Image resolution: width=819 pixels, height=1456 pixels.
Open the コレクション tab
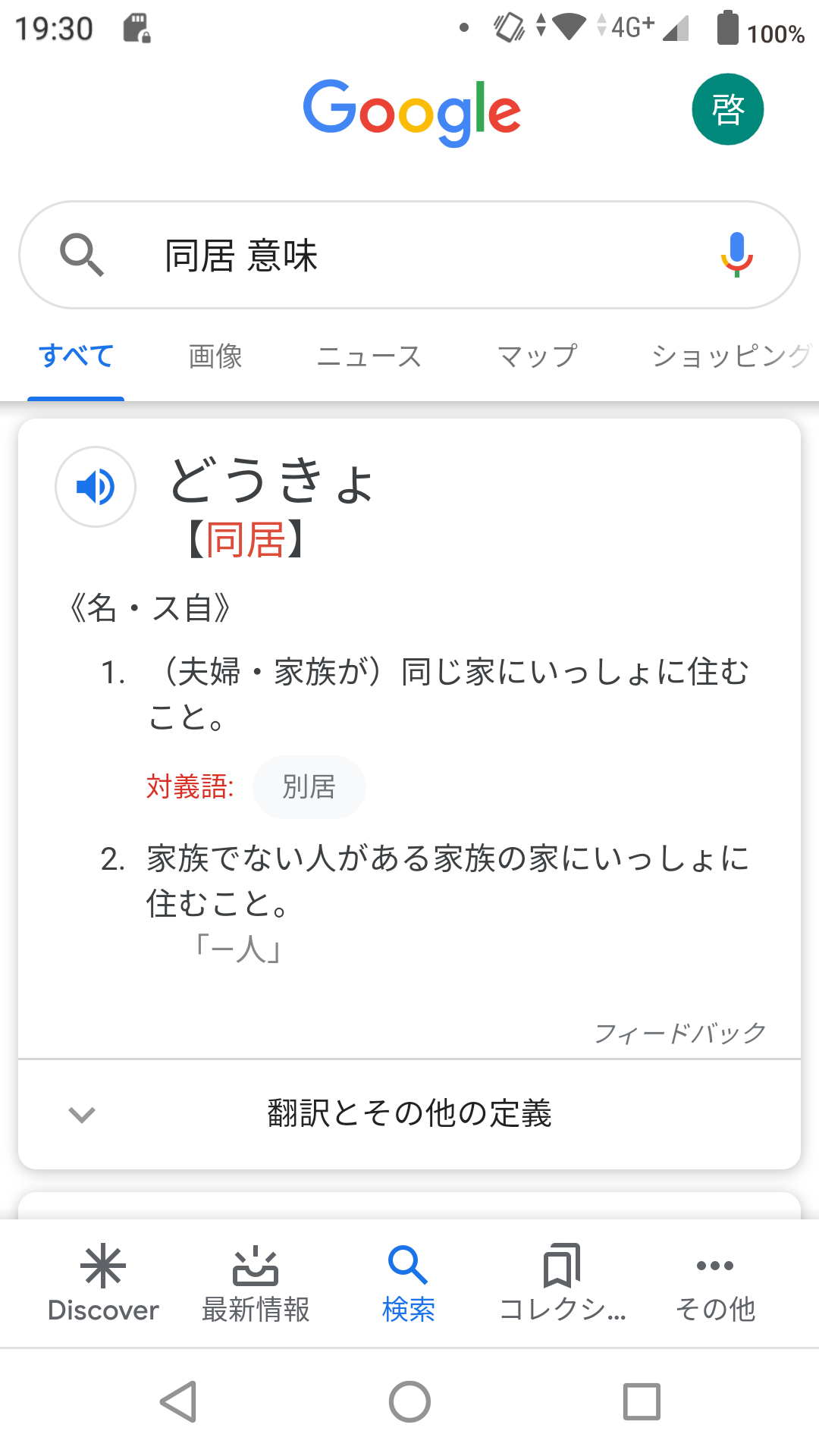(562, 1283)
